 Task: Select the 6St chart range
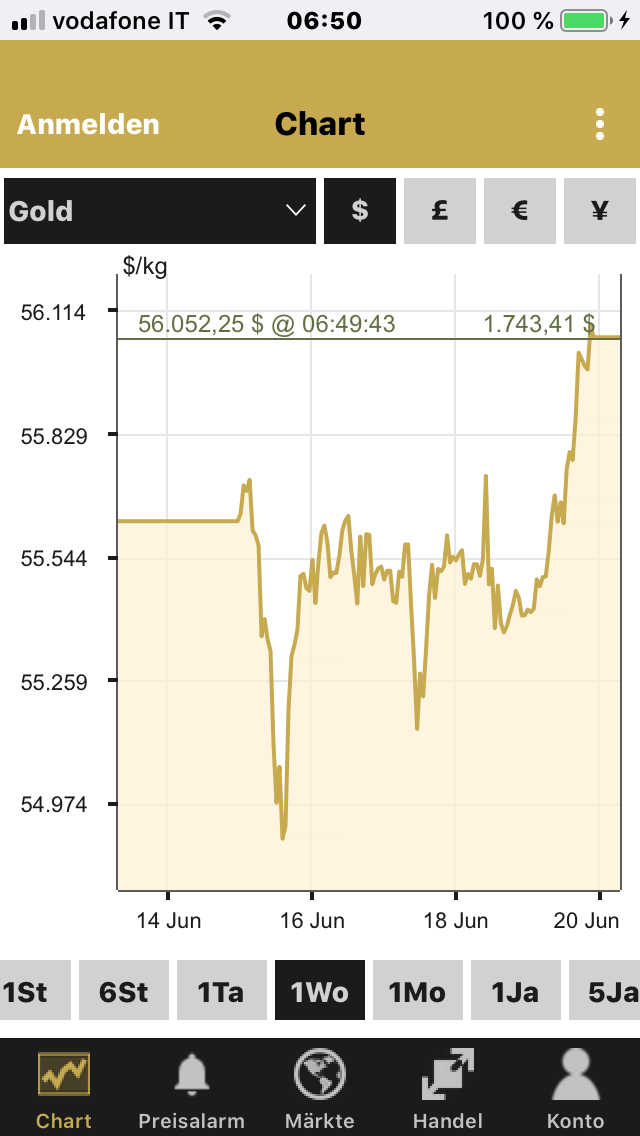[124, 992]
